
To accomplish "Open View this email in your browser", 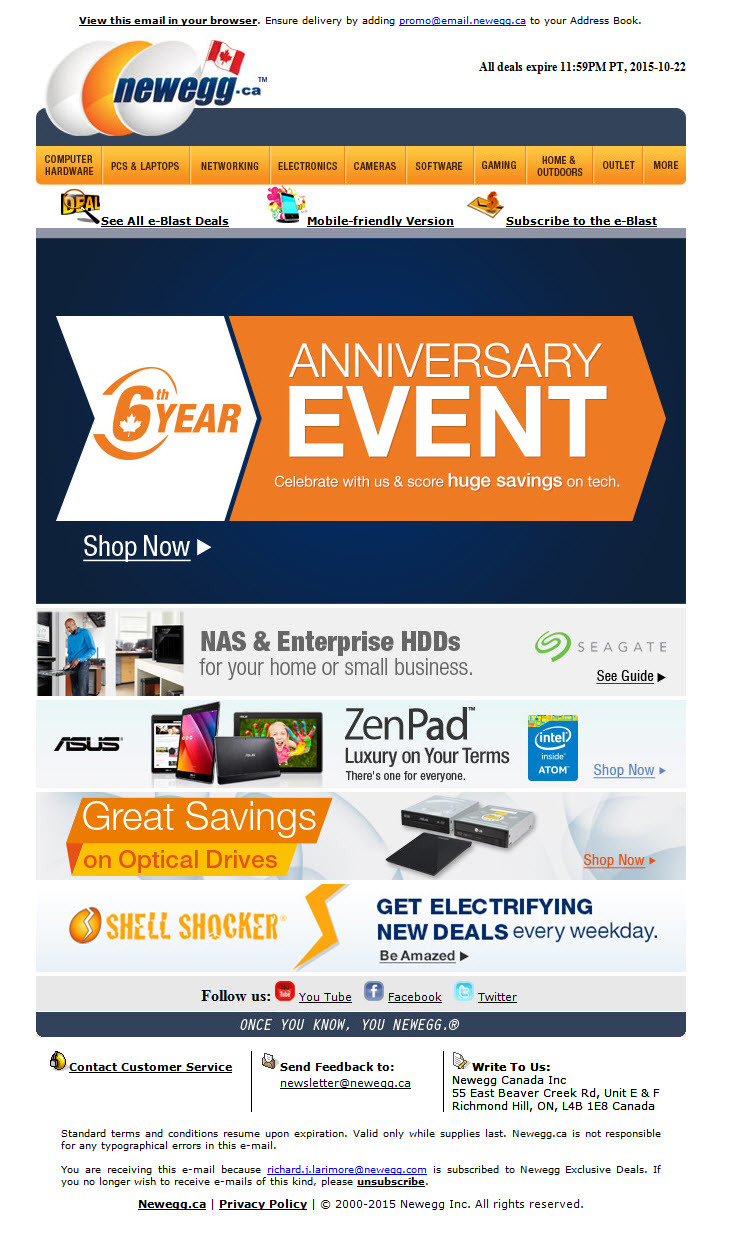I will tap(168, 20).
